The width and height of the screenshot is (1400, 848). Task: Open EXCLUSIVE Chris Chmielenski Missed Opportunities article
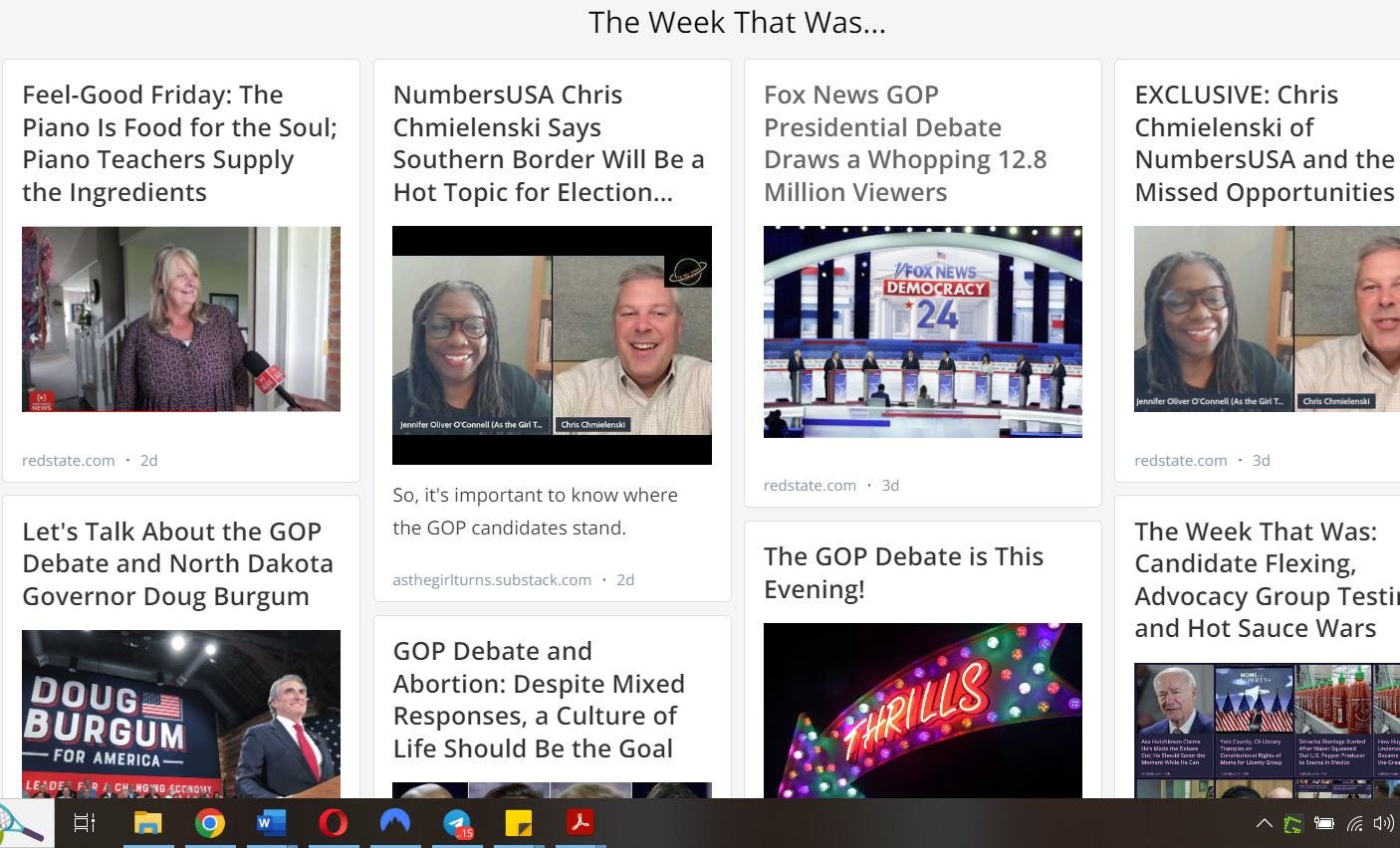(1265, 143)
